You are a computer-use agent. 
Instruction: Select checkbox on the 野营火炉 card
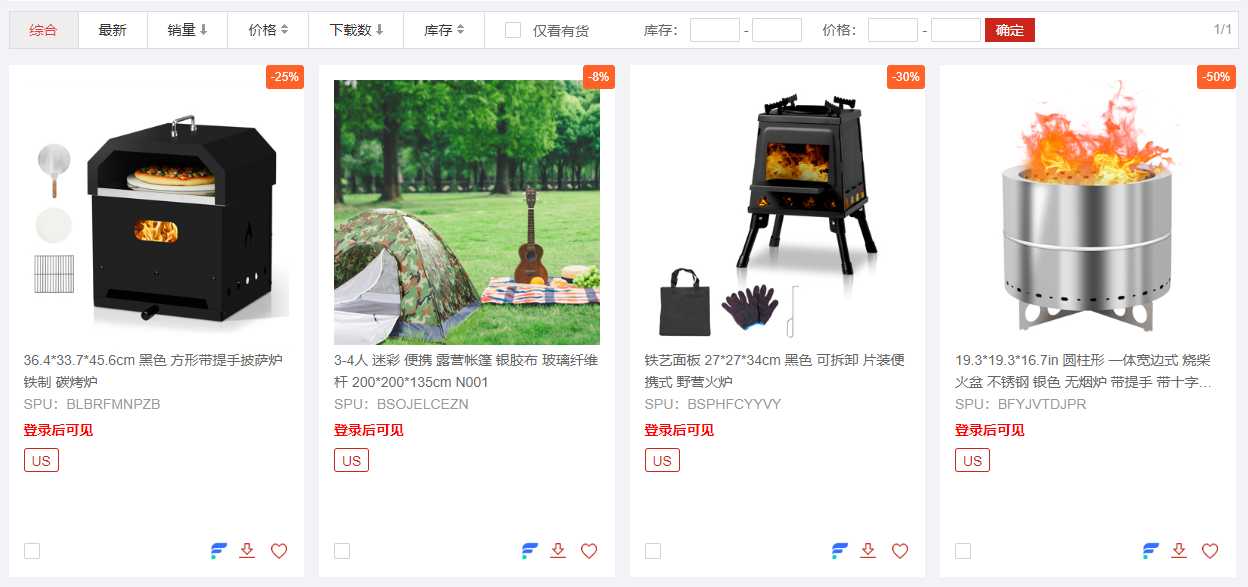pyautogui.click(x=653, y=551)
